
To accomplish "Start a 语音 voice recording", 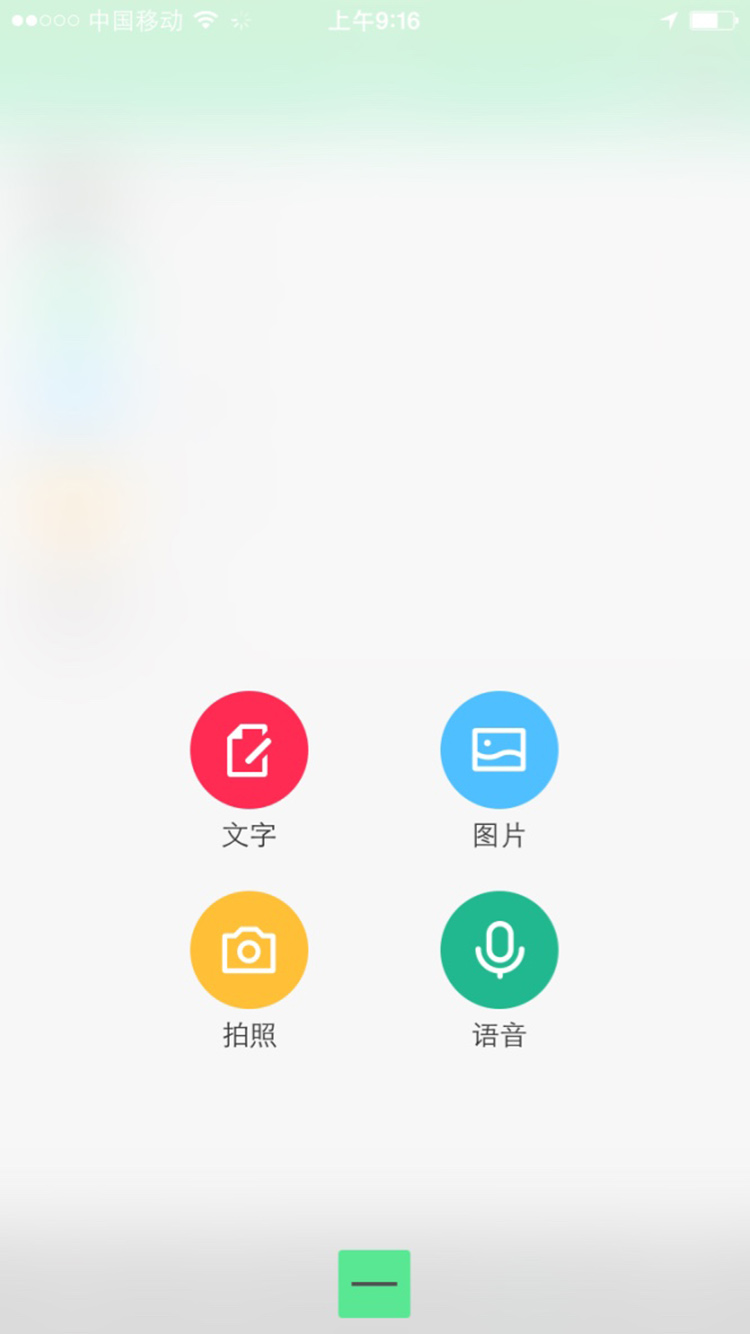I will (x=499, y=950).
